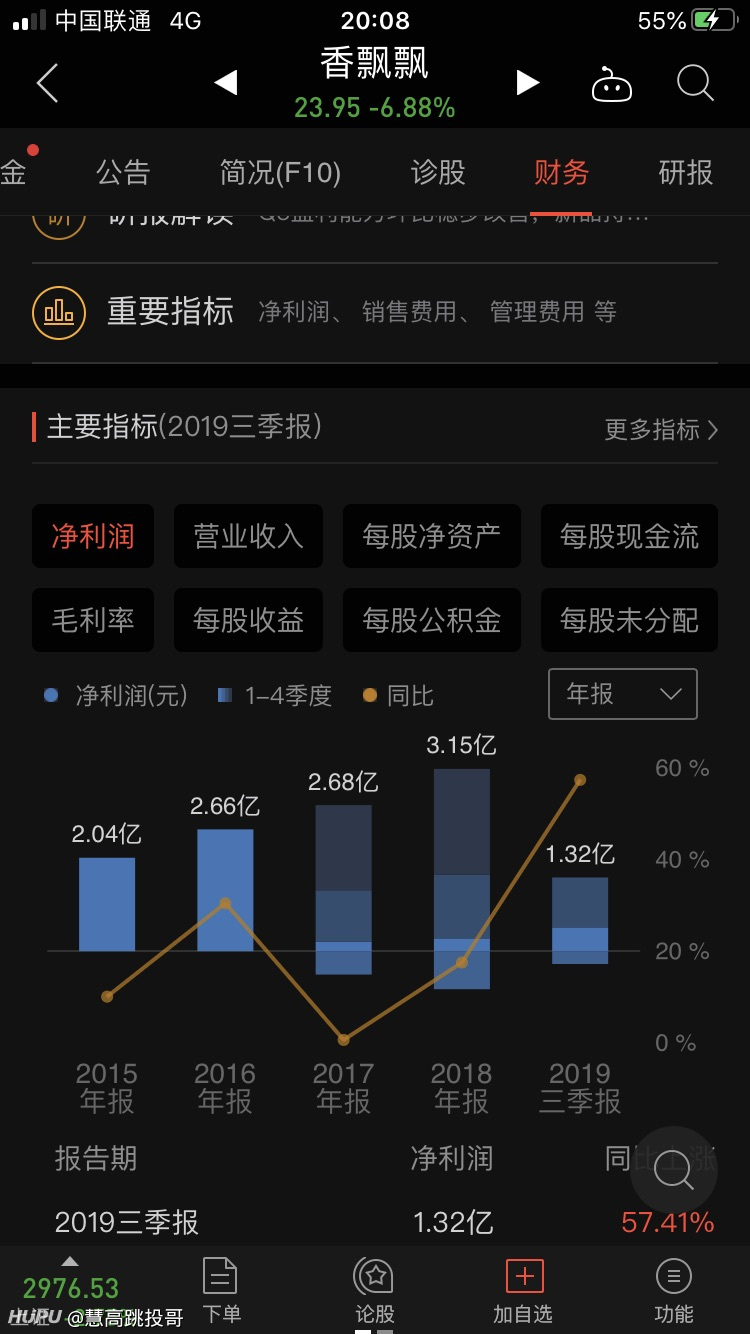The width and height of the screenshot is (750, 1334).
Task: Switch to the next stock
Action: coord(527,83)
